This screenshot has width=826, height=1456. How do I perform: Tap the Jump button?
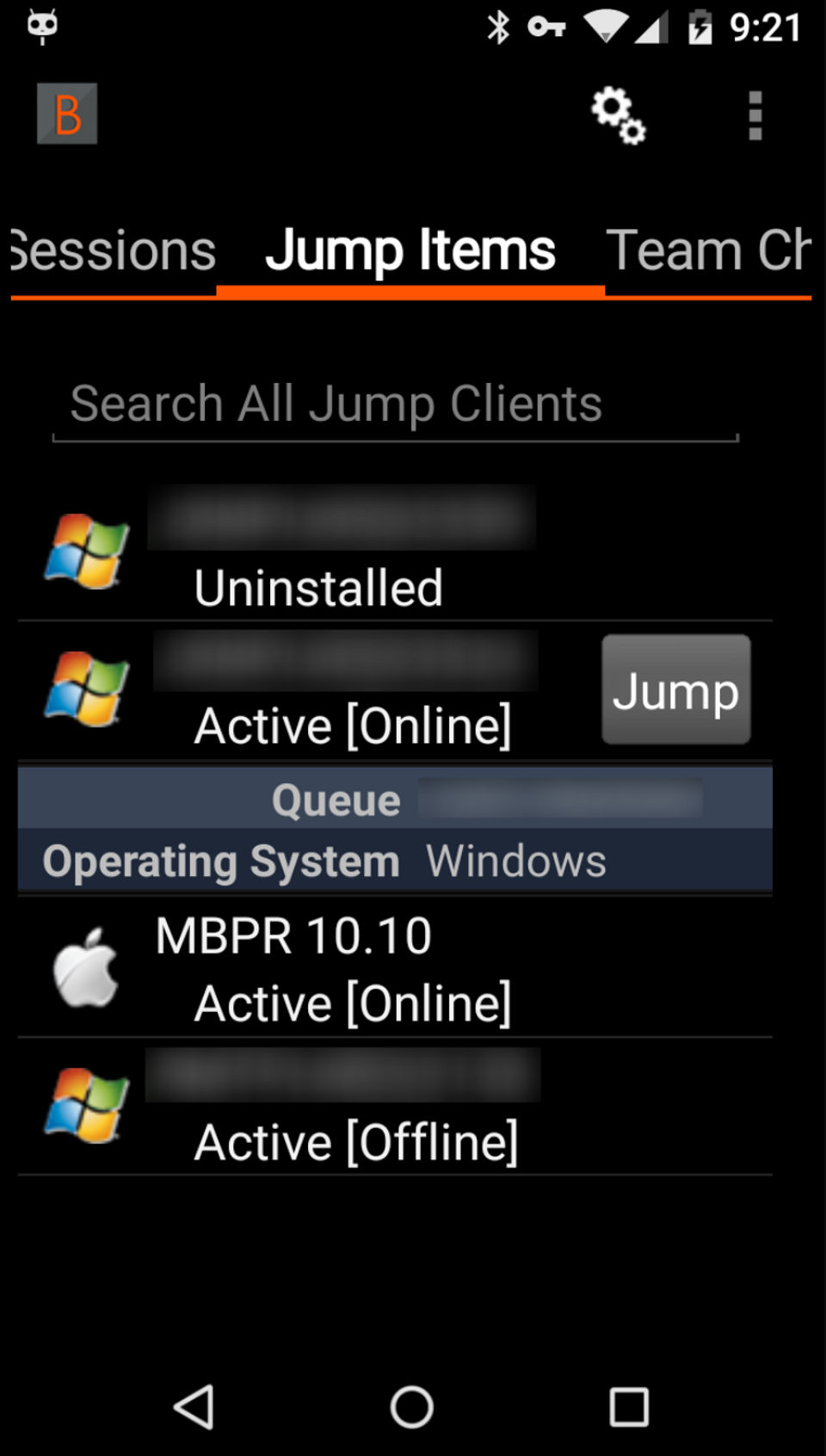pyautogui.click(x=675, y=690)
